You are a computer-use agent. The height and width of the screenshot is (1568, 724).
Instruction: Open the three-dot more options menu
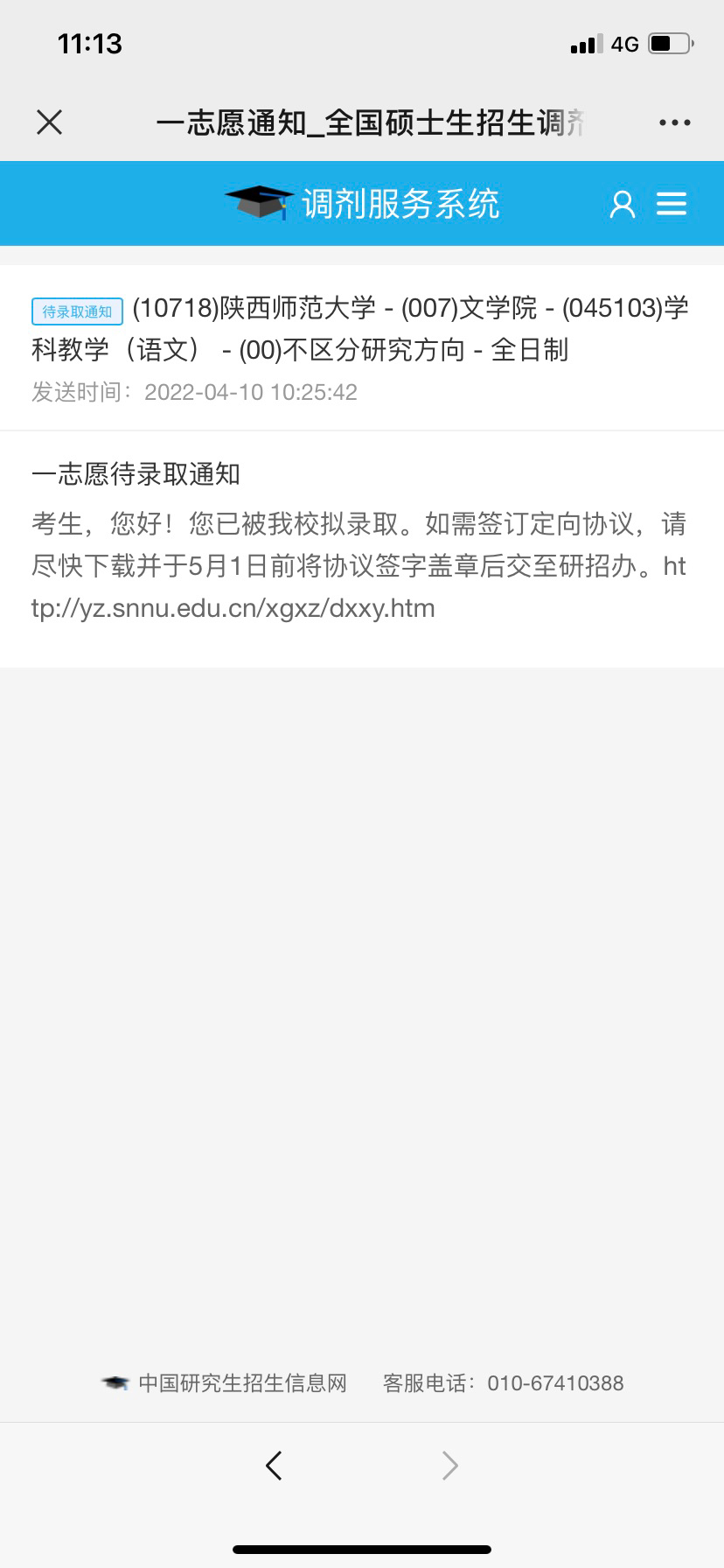[674, 123]
